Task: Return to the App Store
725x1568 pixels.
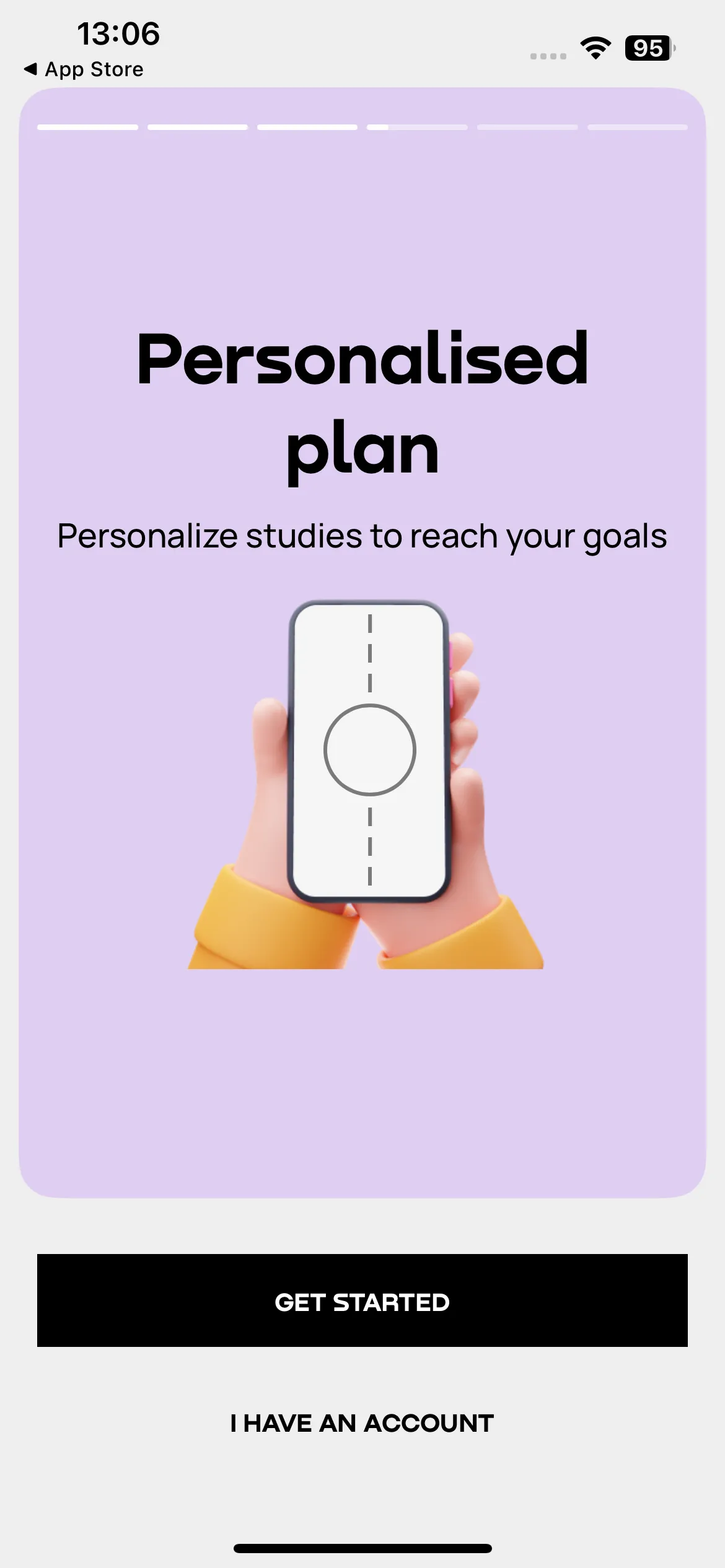Action: click(84, 69)
